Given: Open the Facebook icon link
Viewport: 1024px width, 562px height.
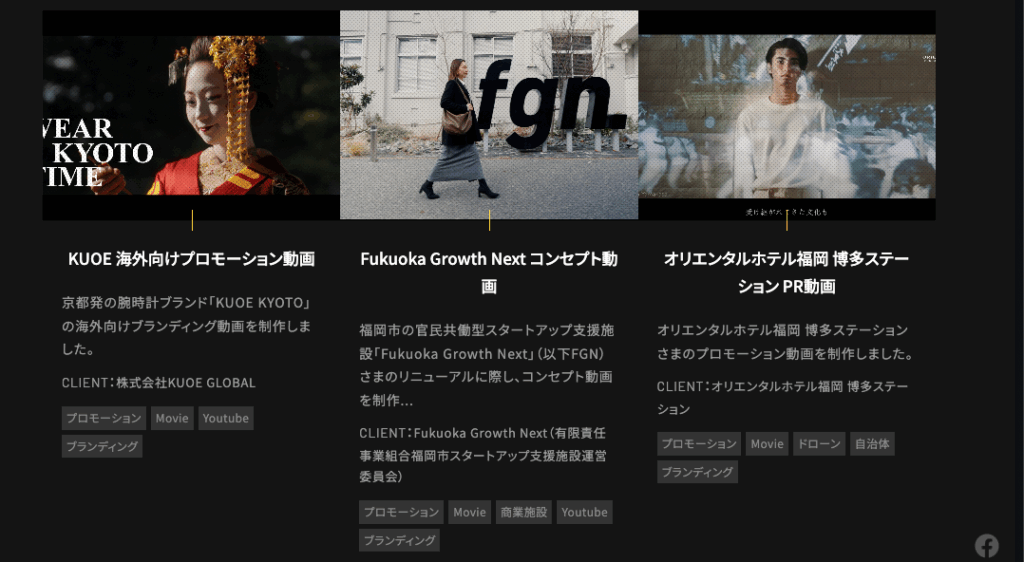Looking at the screenshot, I should click(x=987, y=545).
